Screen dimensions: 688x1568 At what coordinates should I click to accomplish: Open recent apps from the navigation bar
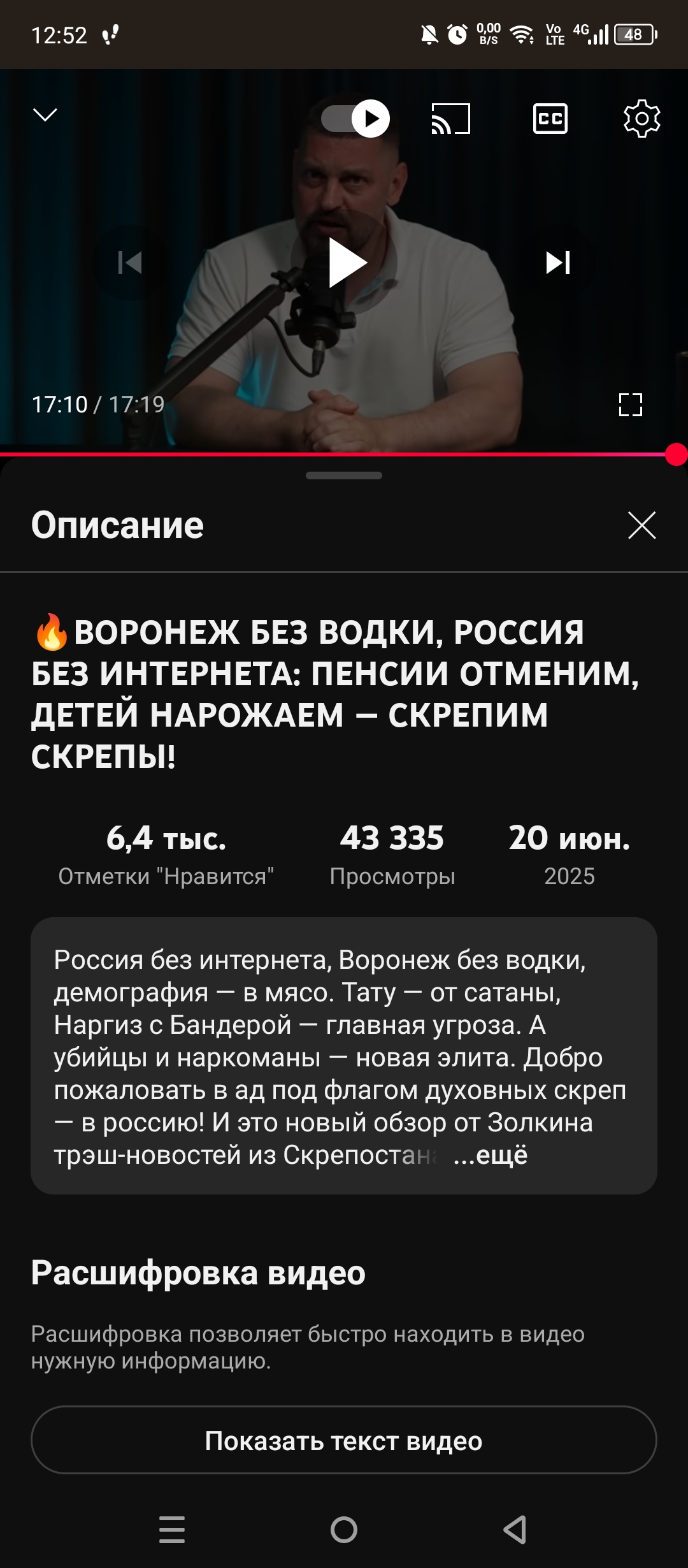point(172,1530)
